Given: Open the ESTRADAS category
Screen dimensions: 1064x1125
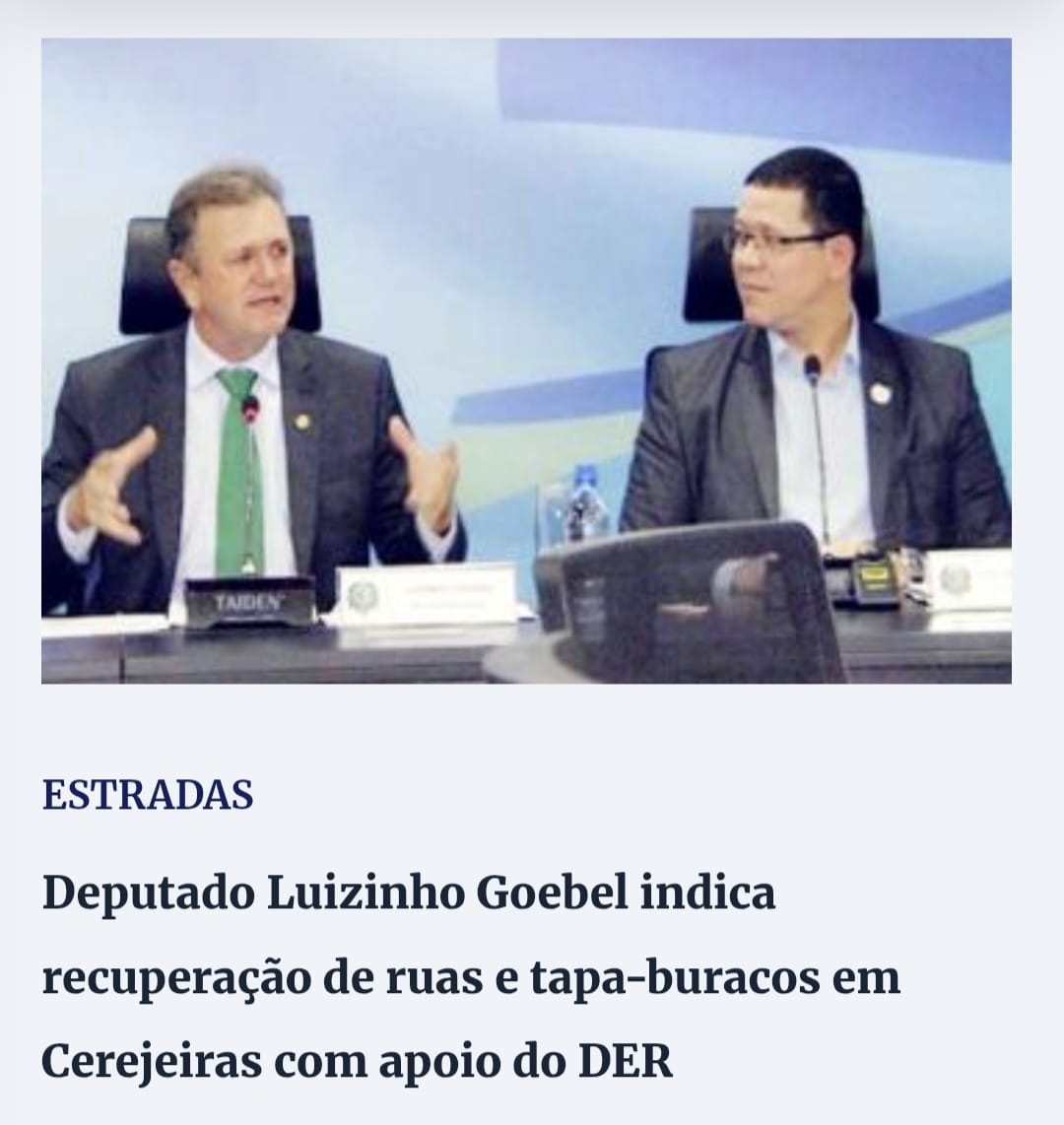Looking at the screenshot, I should click(x=148, y=794).
